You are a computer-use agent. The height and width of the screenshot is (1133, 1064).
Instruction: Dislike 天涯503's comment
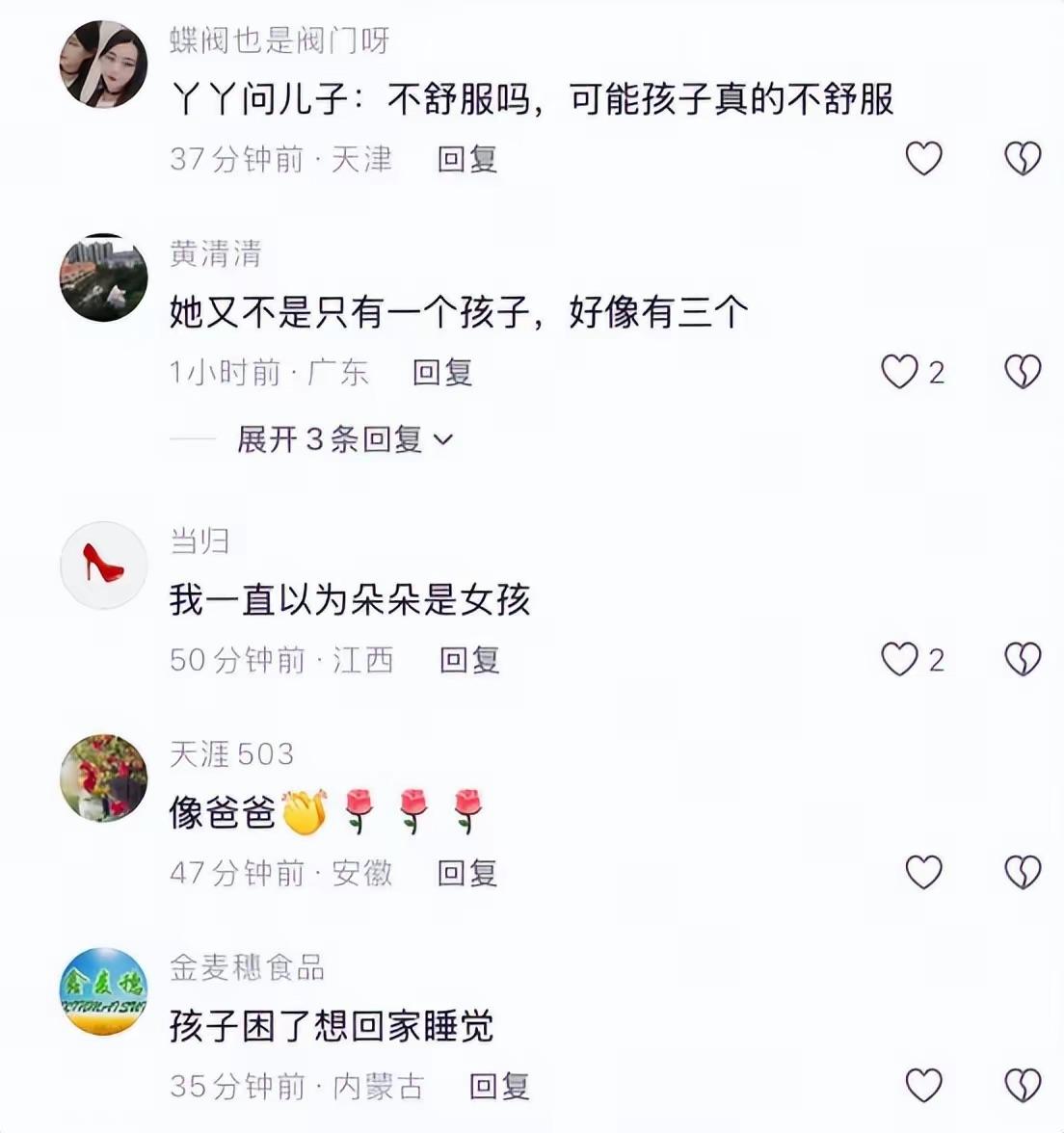1023,873
